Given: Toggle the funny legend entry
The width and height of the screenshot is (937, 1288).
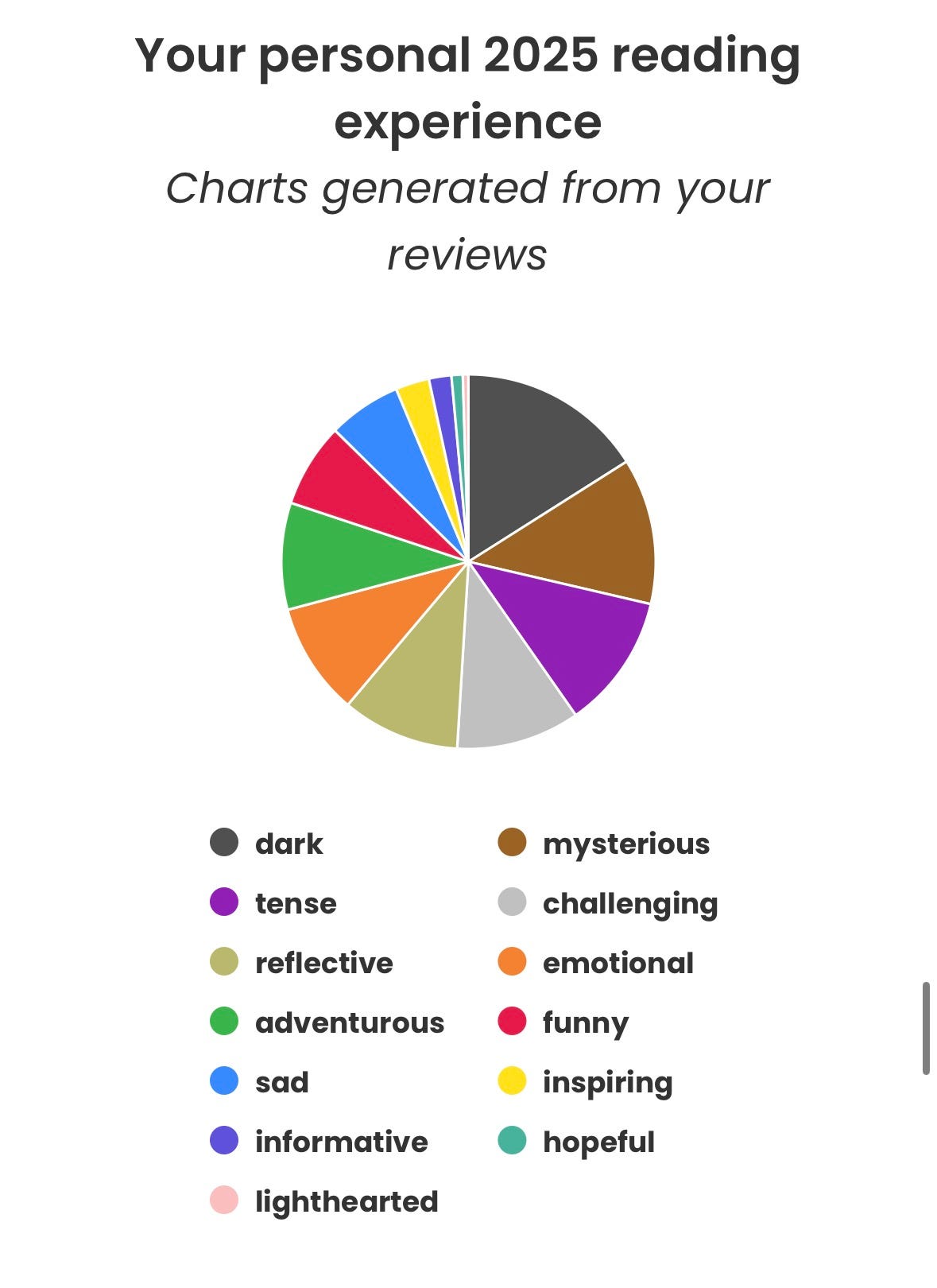Looking at the screenshot, I should tap(563, 1022).
